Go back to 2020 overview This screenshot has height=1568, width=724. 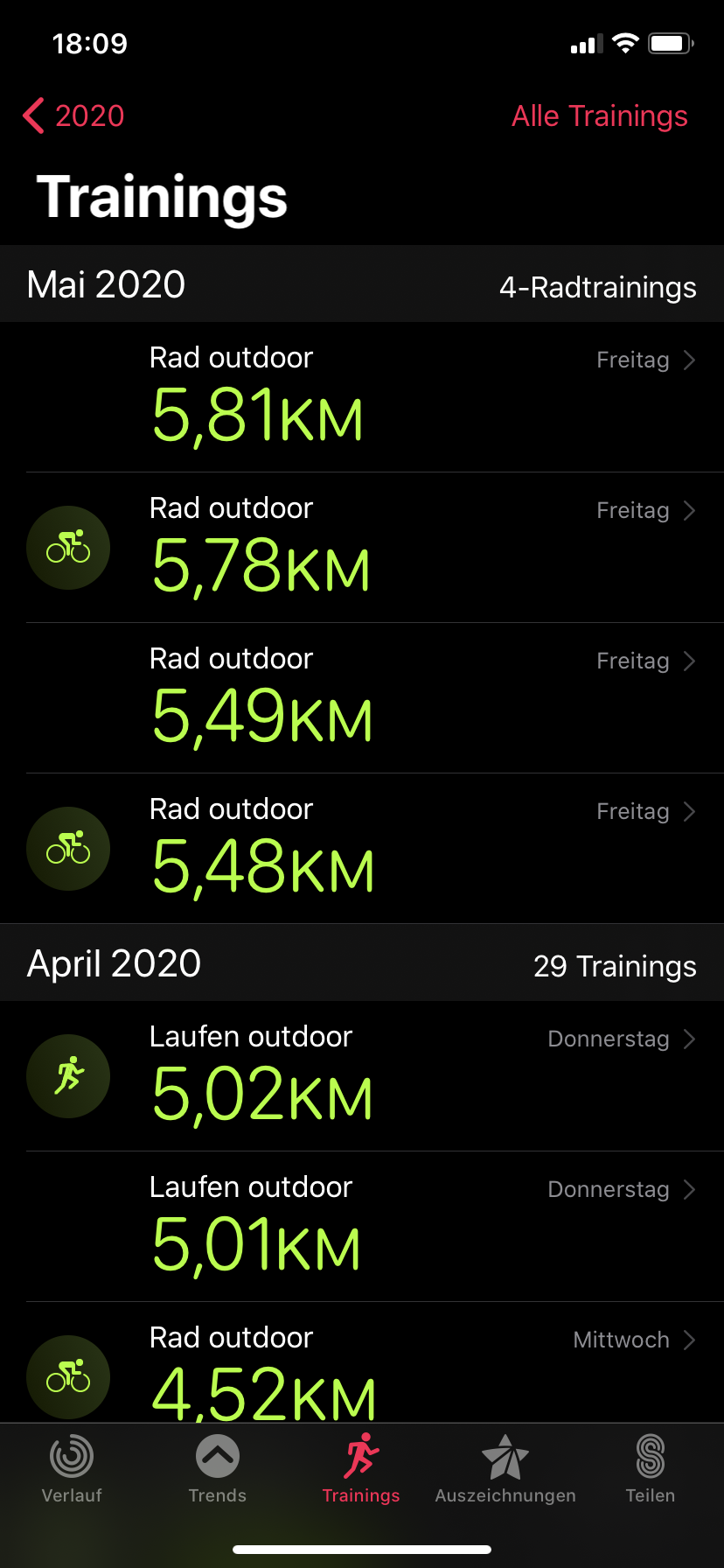pos(74,115)
